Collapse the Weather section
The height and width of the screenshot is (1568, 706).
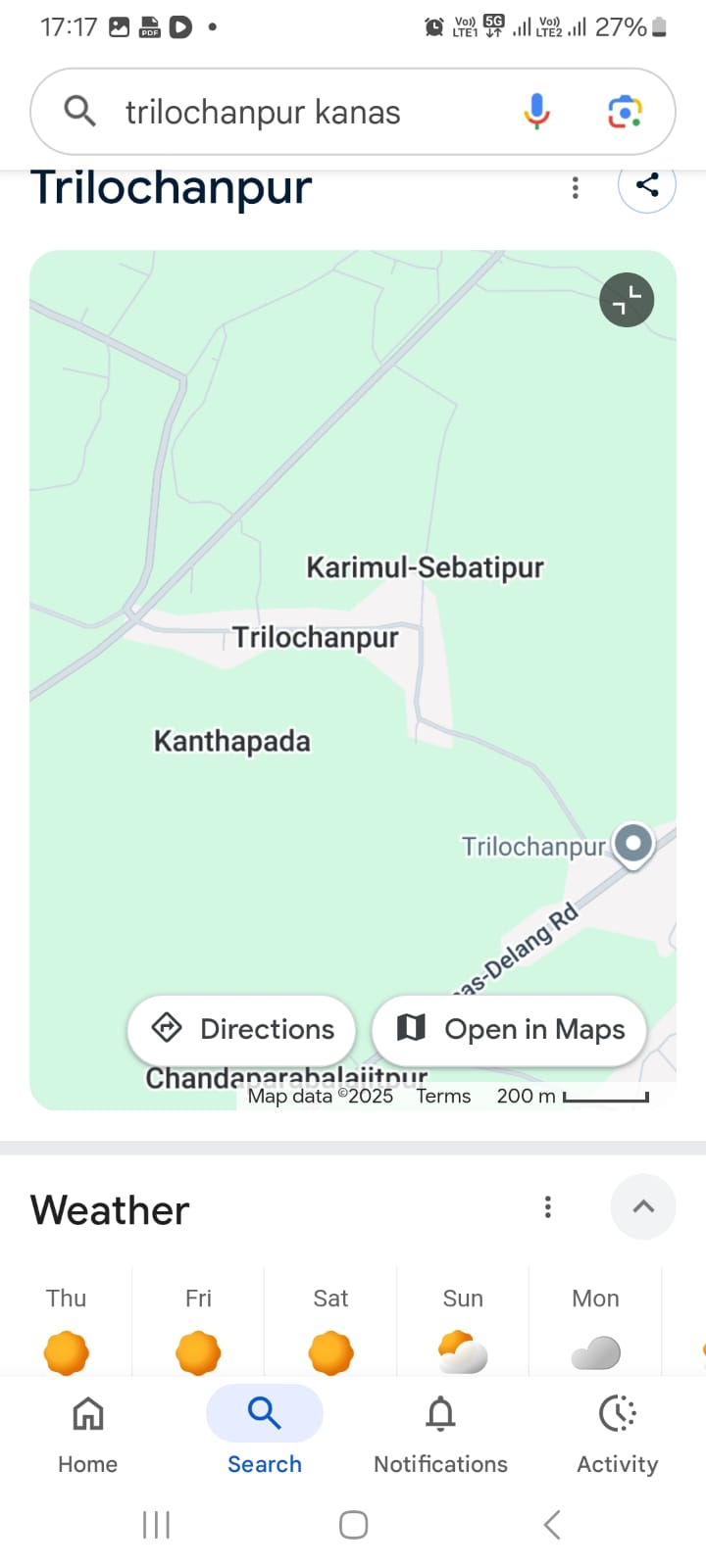[x=643, y=1206]
